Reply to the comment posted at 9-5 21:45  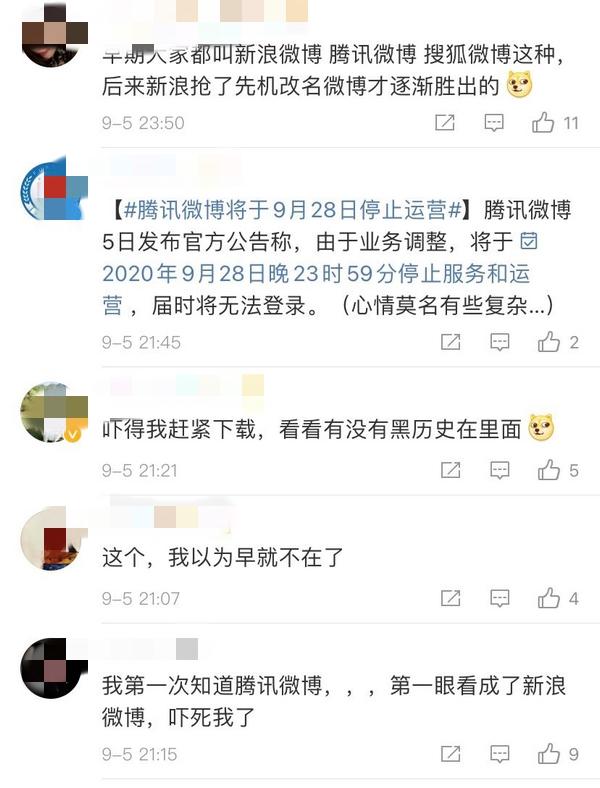[x=499, y=342]
